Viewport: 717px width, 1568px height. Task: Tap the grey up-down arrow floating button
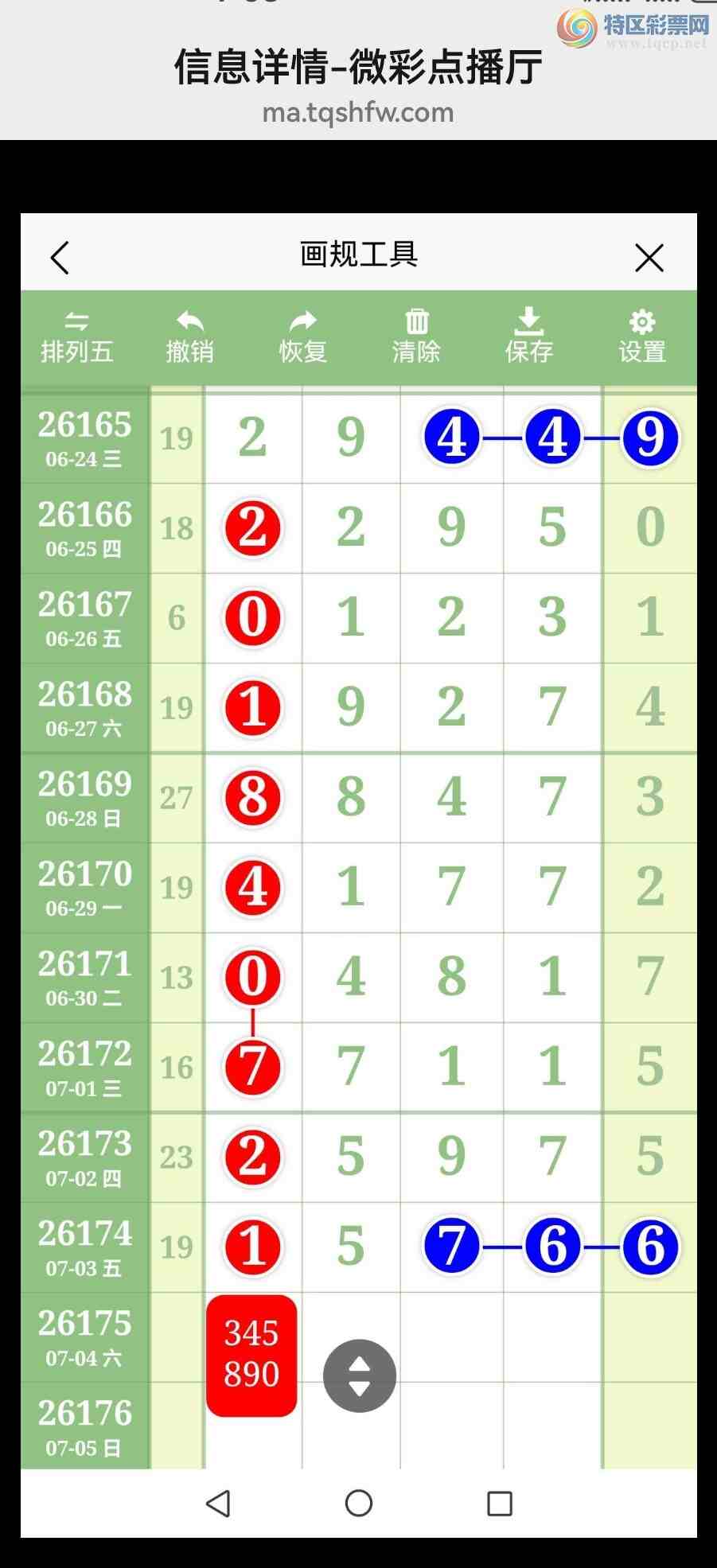360,1376
